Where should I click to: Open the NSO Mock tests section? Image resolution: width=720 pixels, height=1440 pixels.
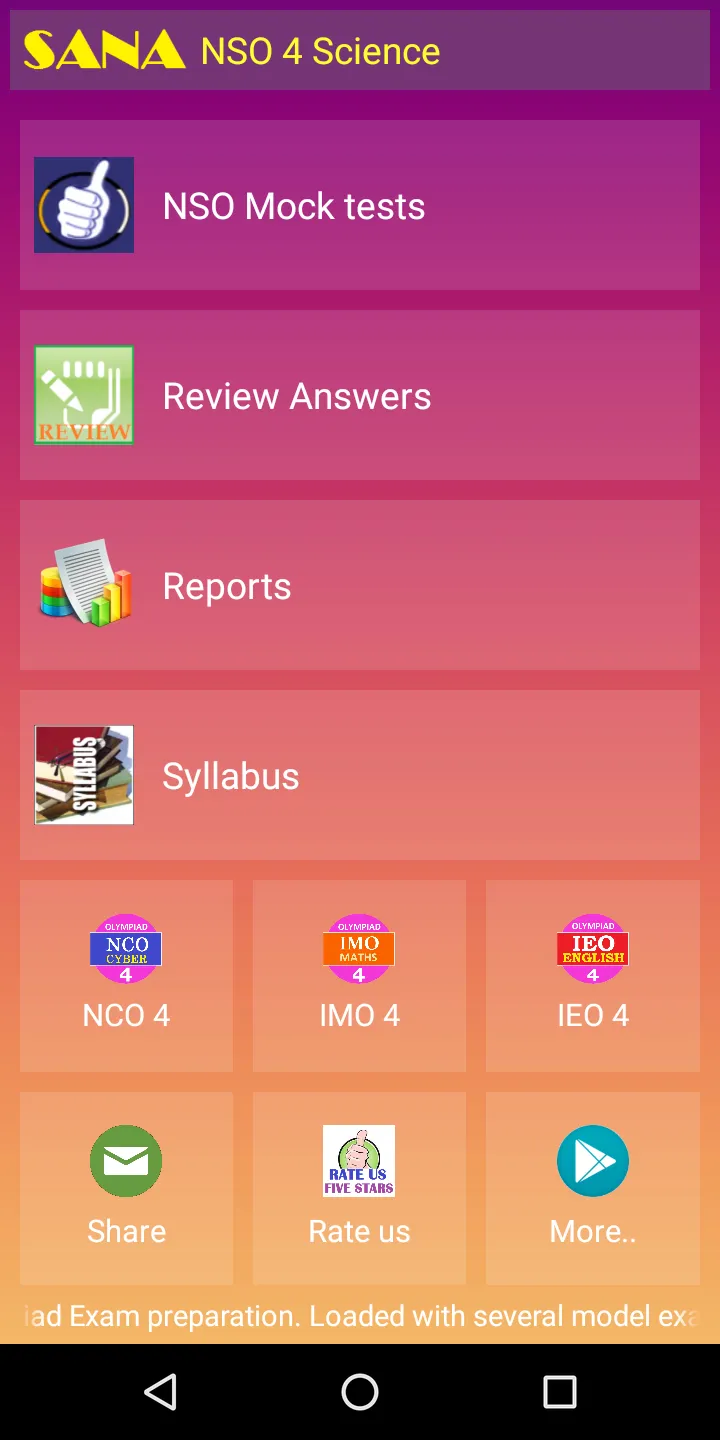[360, 205]
